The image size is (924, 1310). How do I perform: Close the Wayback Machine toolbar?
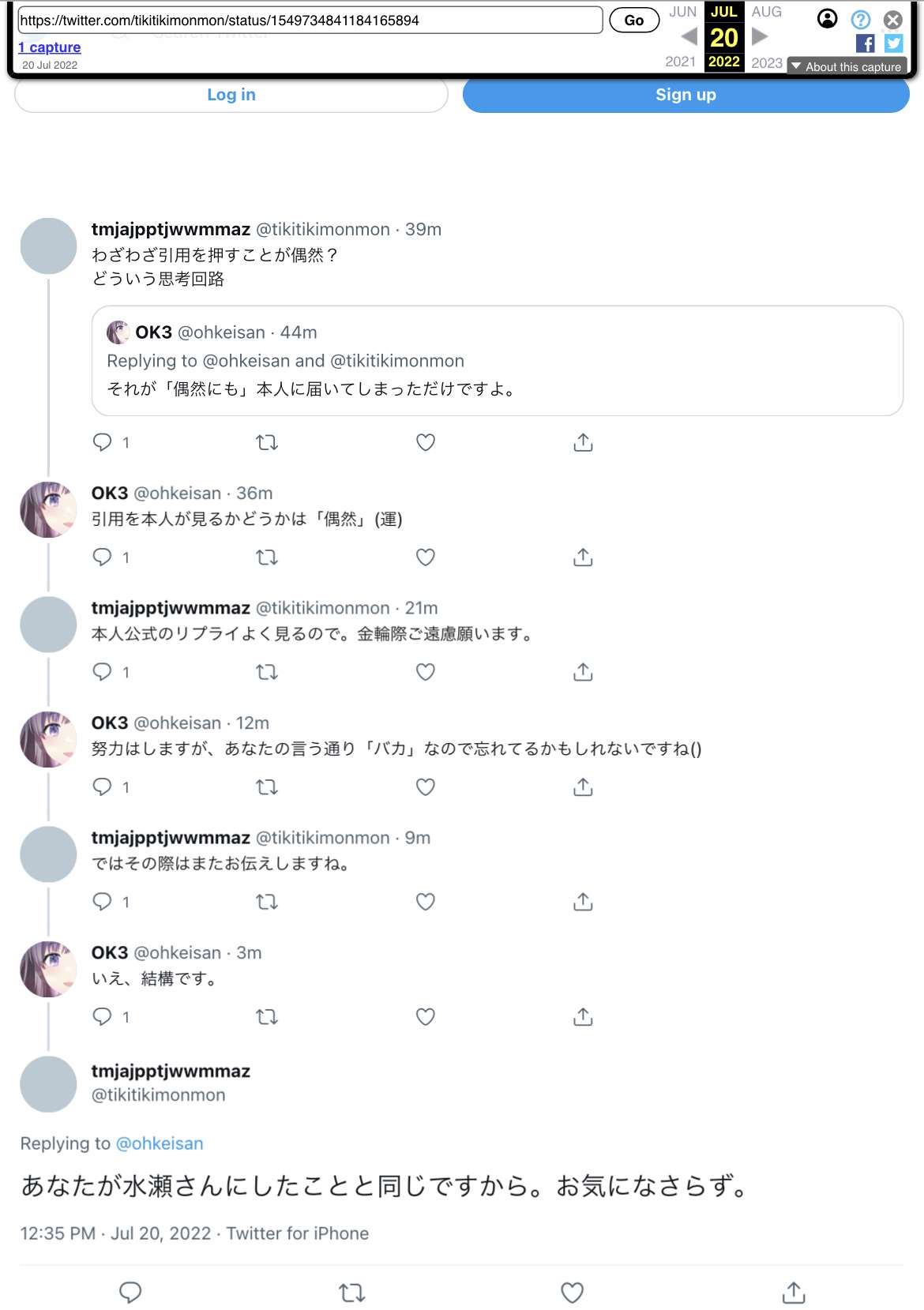pyautogui.click(x=893, y=20)
